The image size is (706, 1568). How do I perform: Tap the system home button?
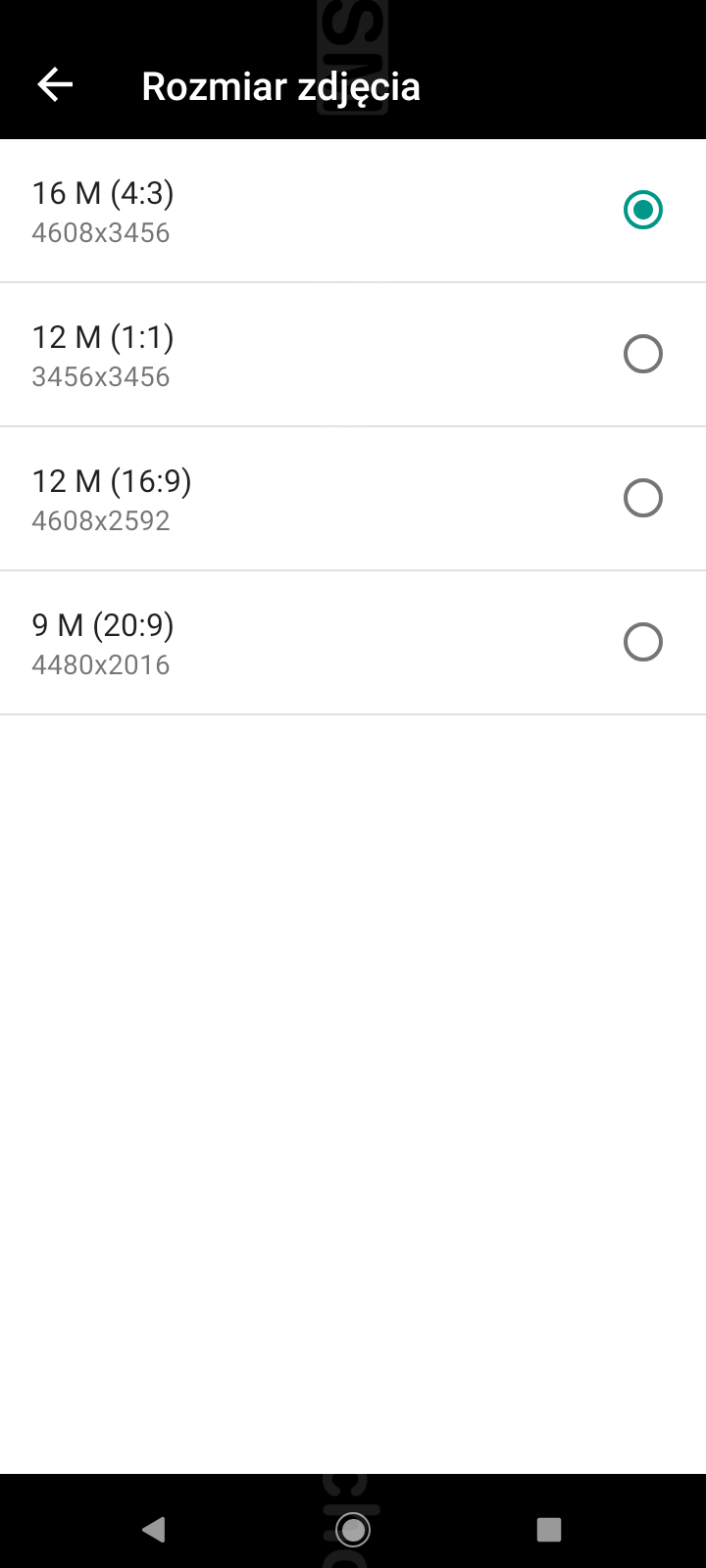click(352, 1529)
